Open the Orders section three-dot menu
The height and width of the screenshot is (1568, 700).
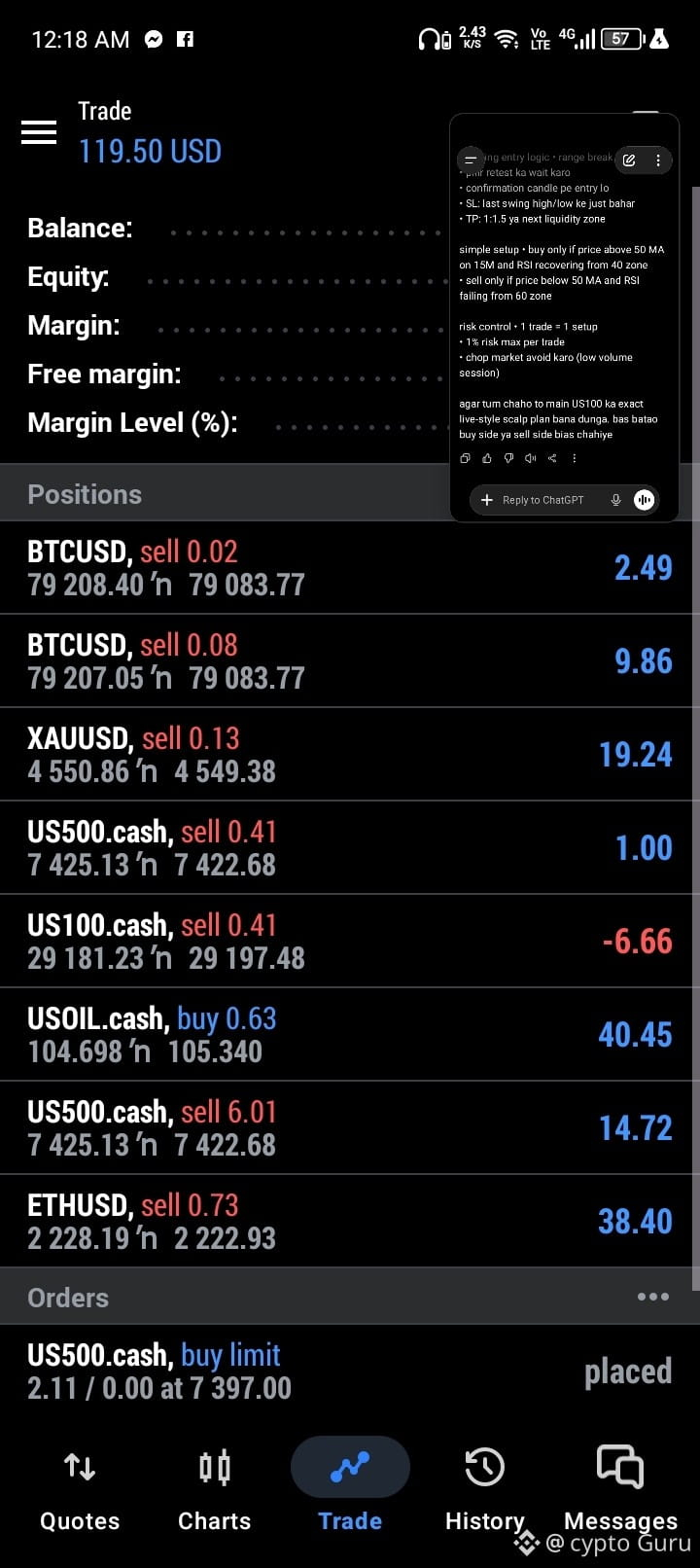[x=652, y=1297]
